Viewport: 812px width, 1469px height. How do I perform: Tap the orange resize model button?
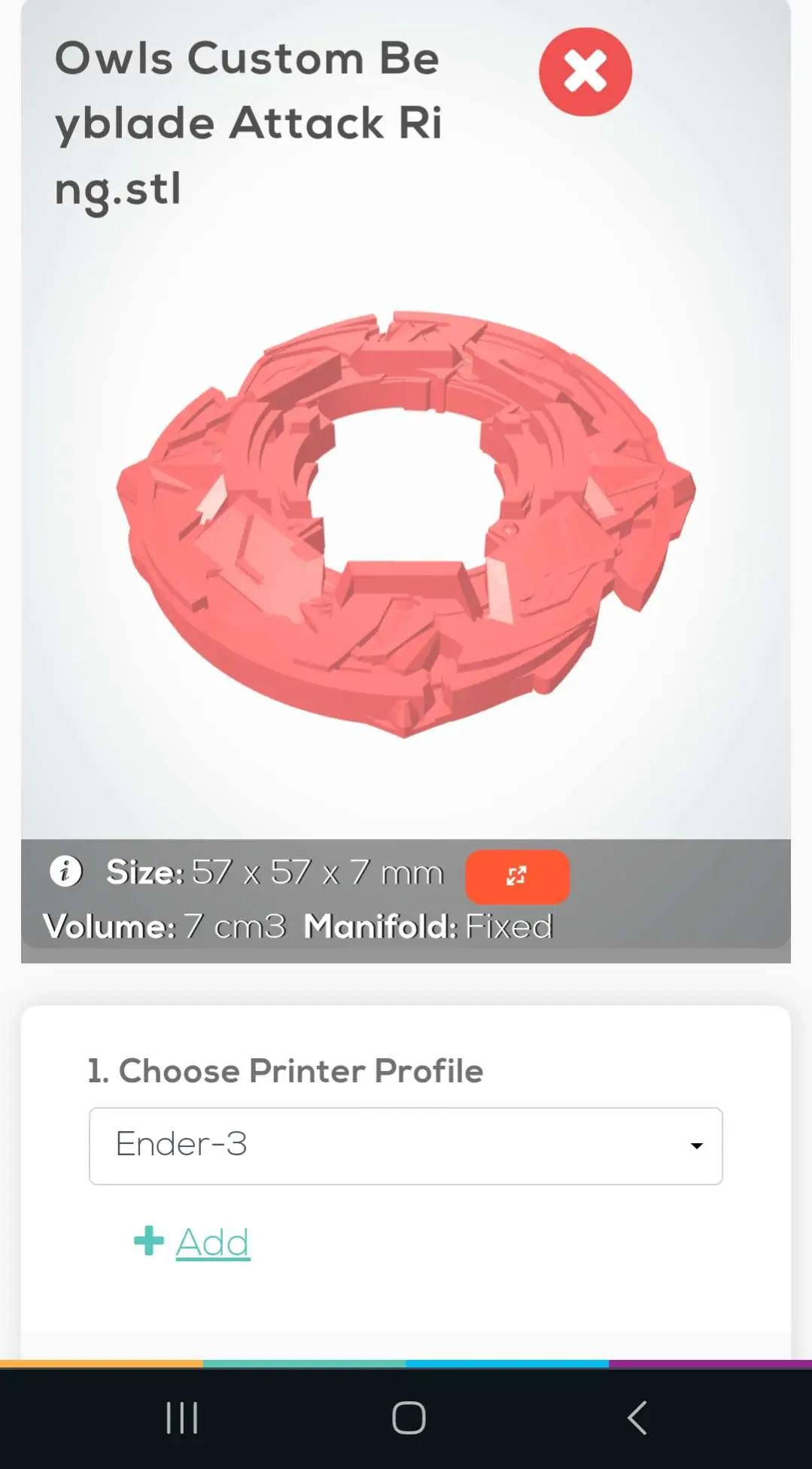pos(517,876)
